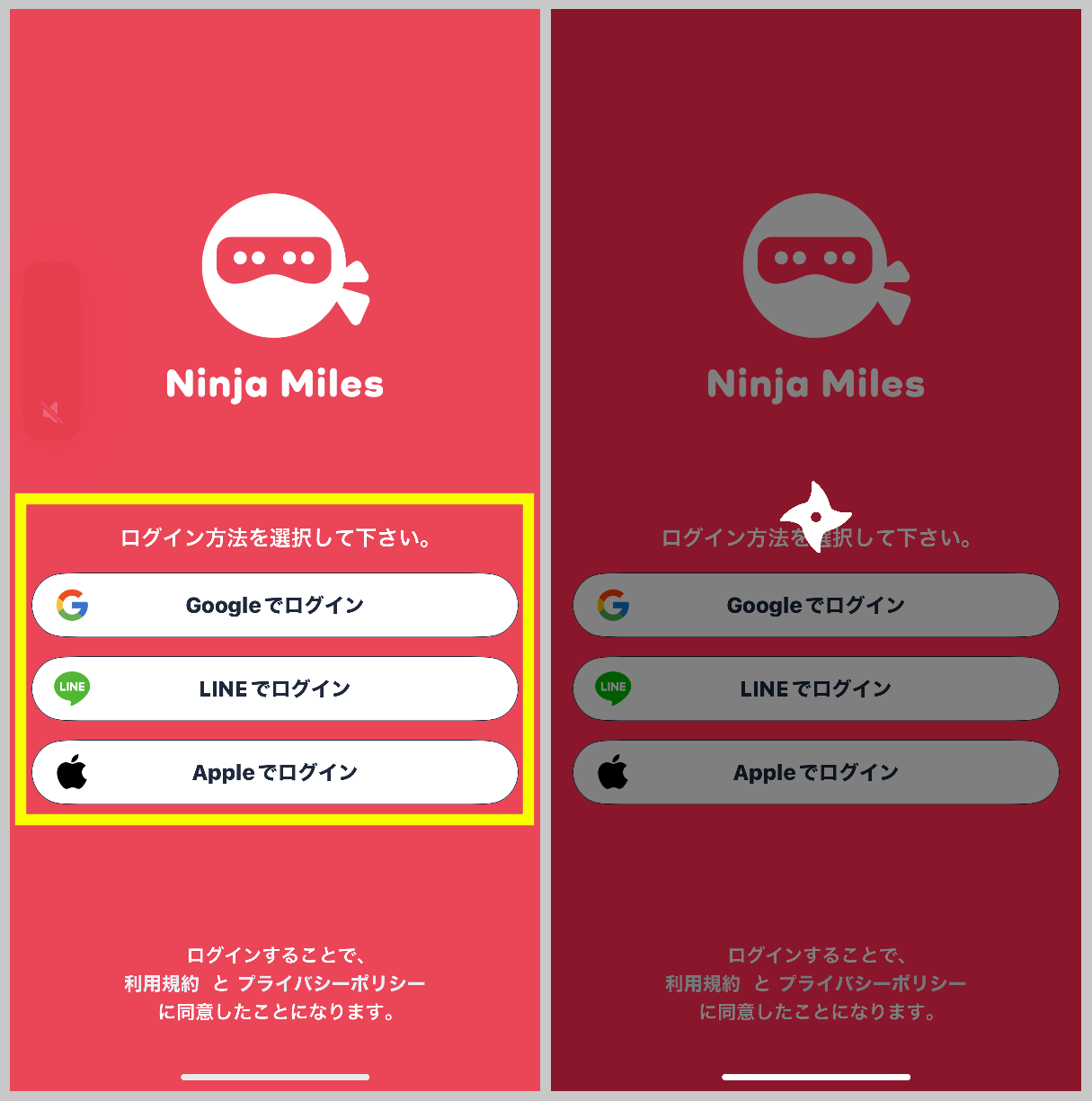Choose Google でログイン as login method

click(275, 605)
